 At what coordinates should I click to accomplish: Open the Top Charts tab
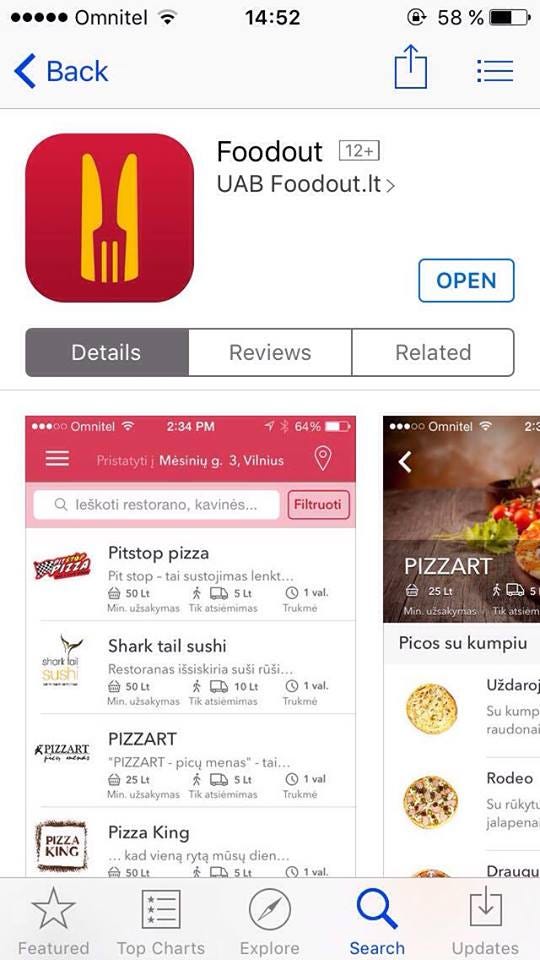point(161,921)
